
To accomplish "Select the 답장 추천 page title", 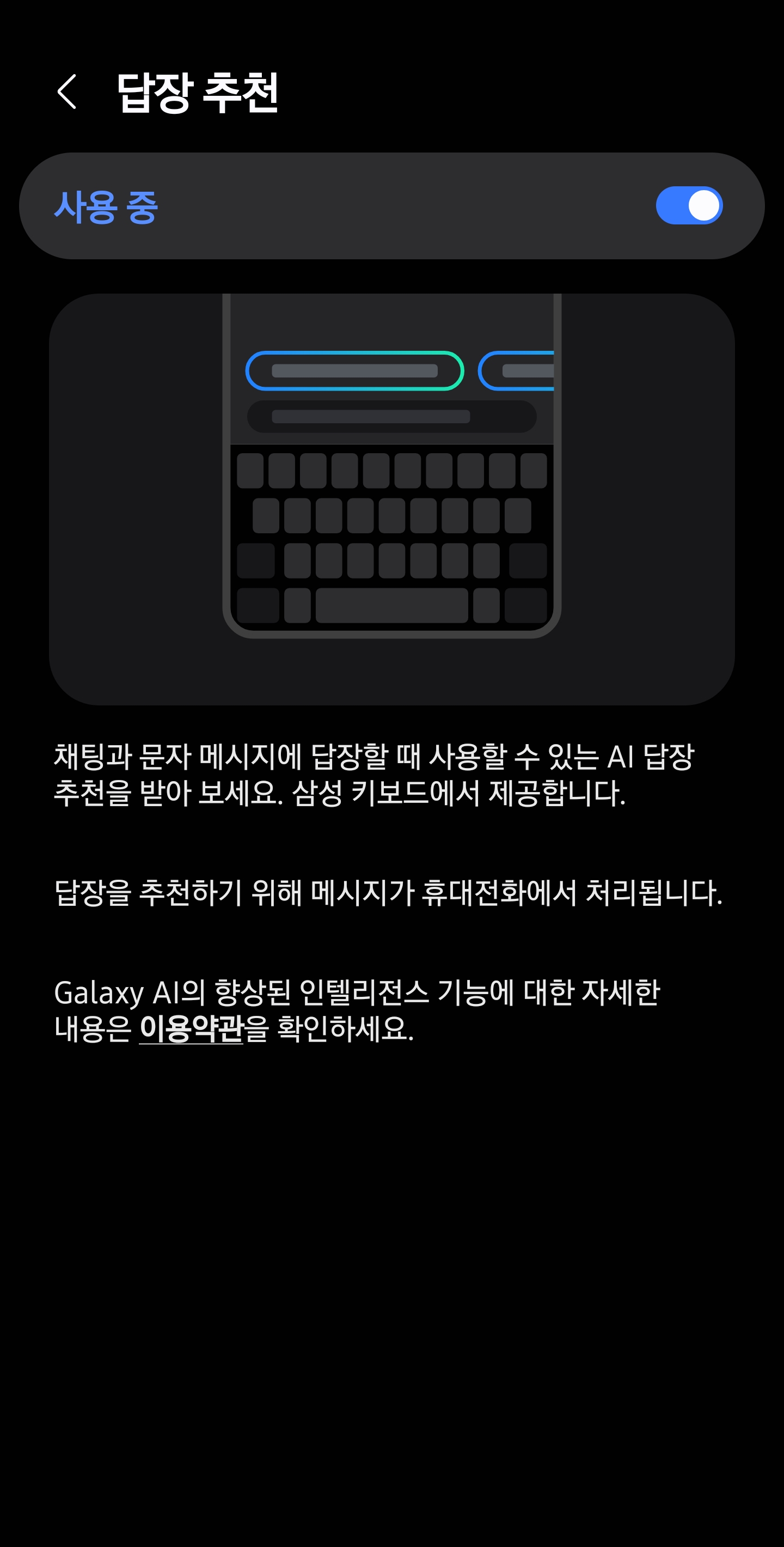I will tap(198, 92).
